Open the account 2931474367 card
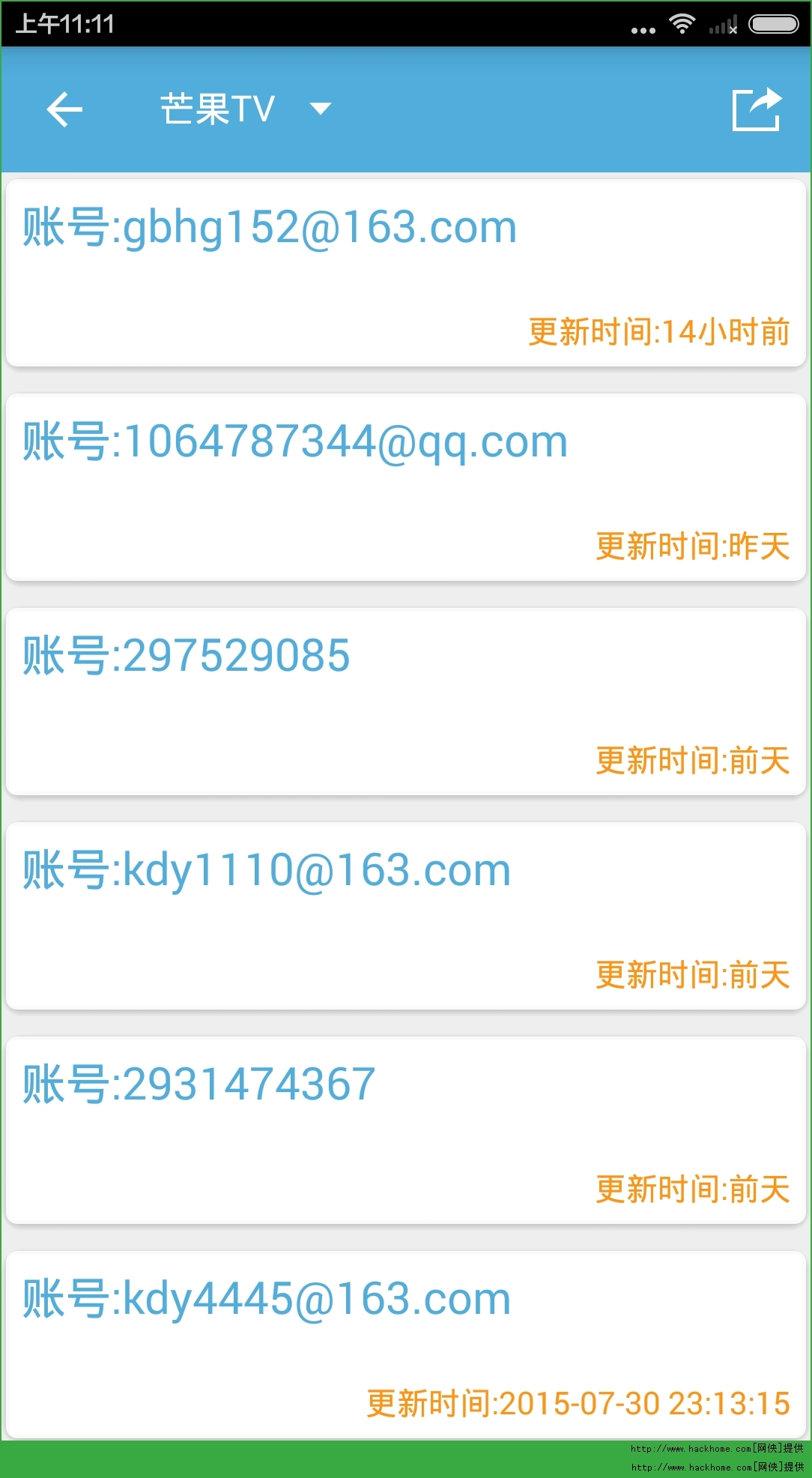The height and width of the screenshot is (1478, 812). click(405, 1130)
